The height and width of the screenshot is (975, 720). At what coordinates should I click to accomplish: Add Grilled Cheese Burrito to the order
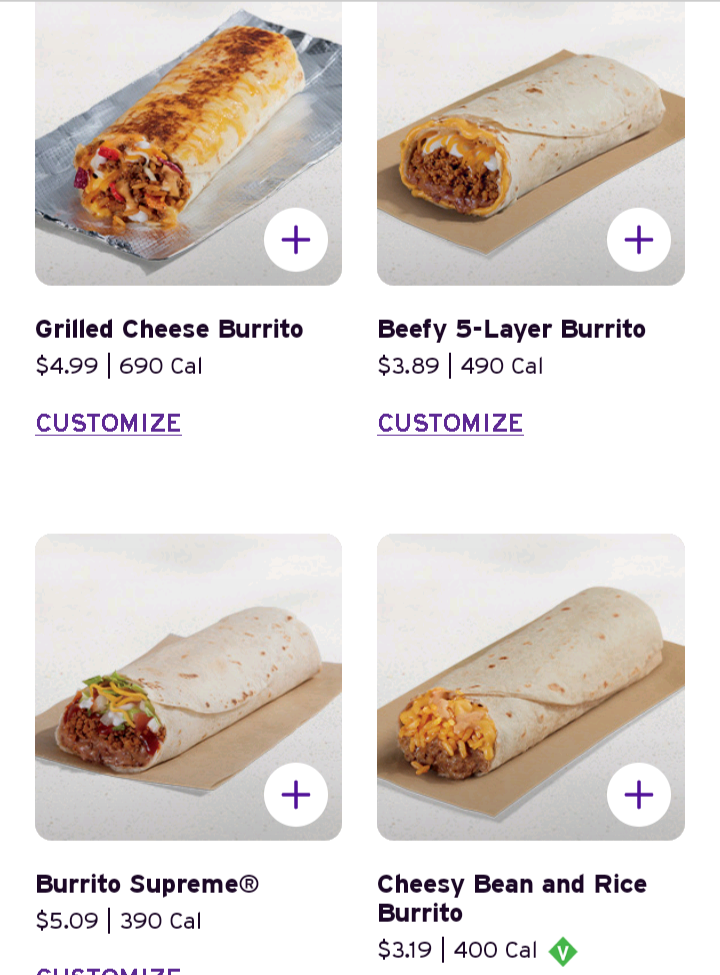[x=296, y=239]
